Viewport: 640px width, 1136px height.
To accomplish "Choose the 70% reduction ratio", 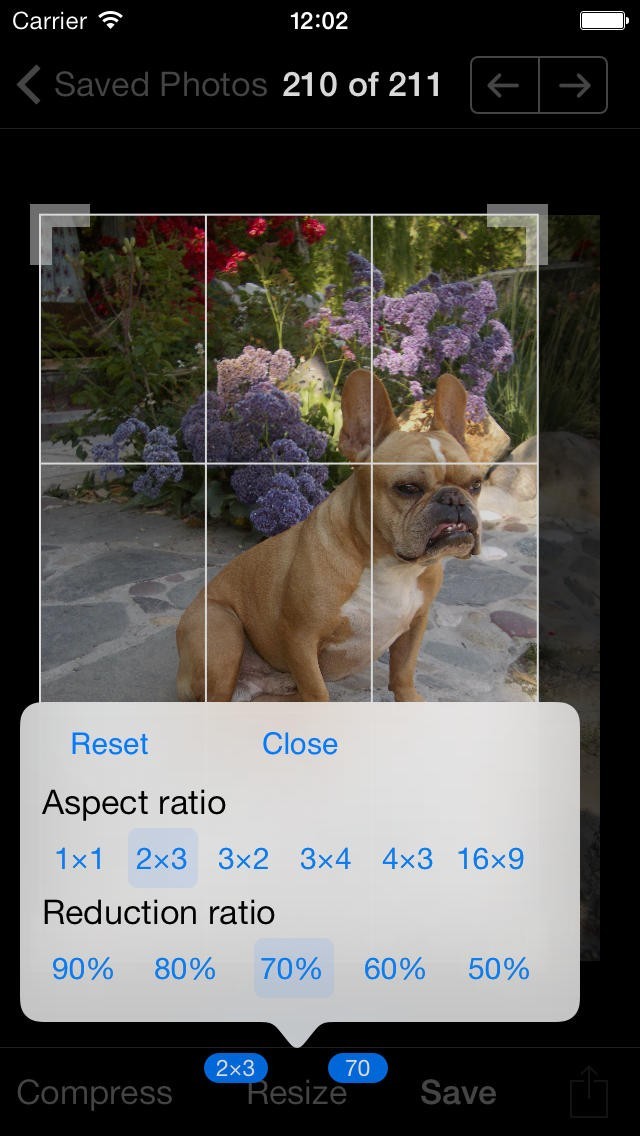I will tap(292, 969).
